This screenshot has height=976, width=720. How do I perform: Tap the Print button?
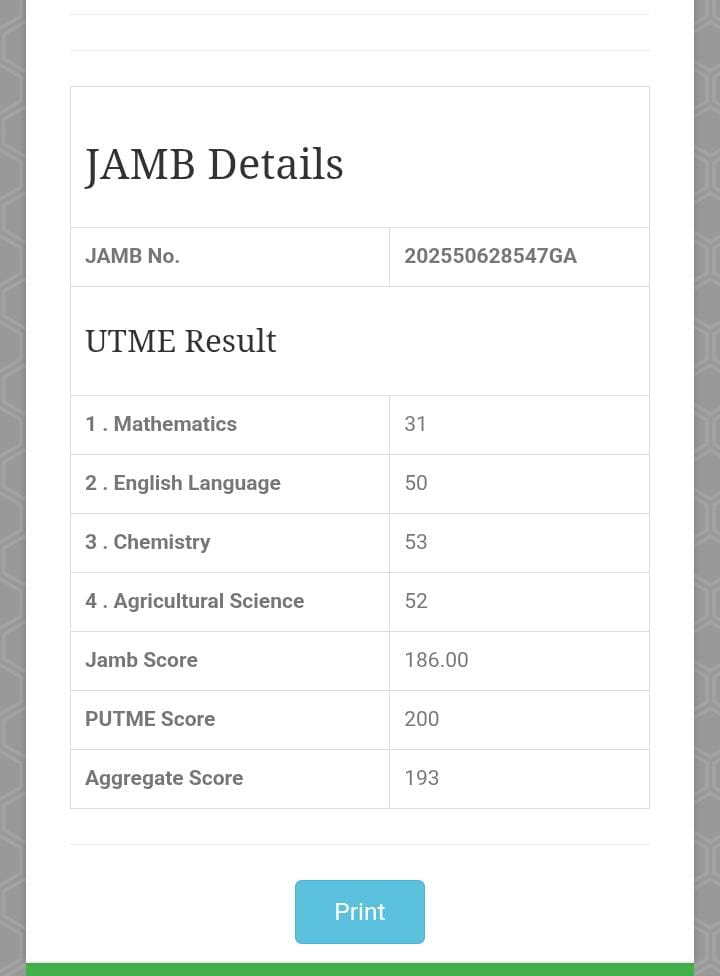click(x=360, y=912)
